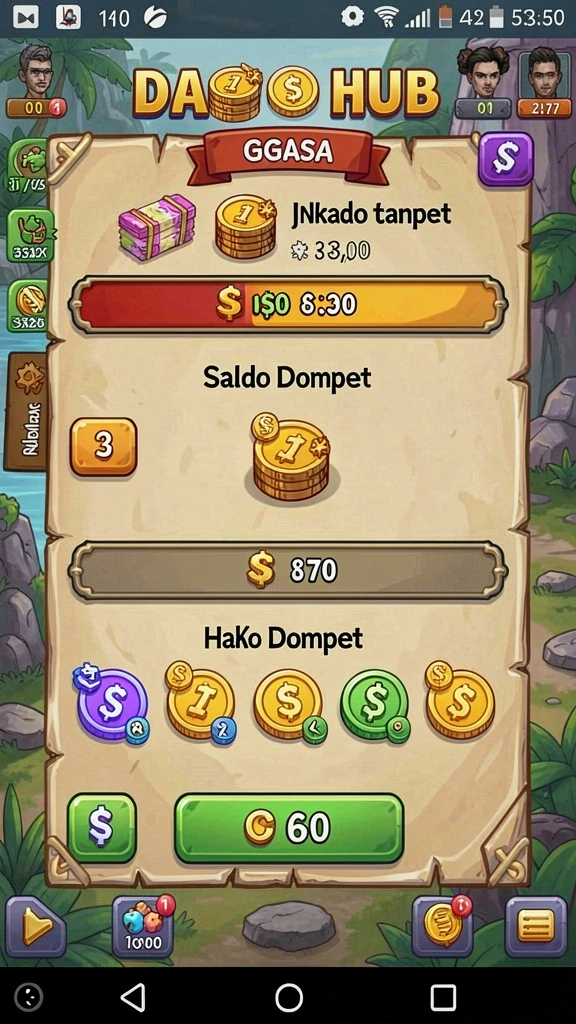The height and width of the screenshot is (1024, 576).
Task: Tap the orange 3 button
Action: pos(103,447)
